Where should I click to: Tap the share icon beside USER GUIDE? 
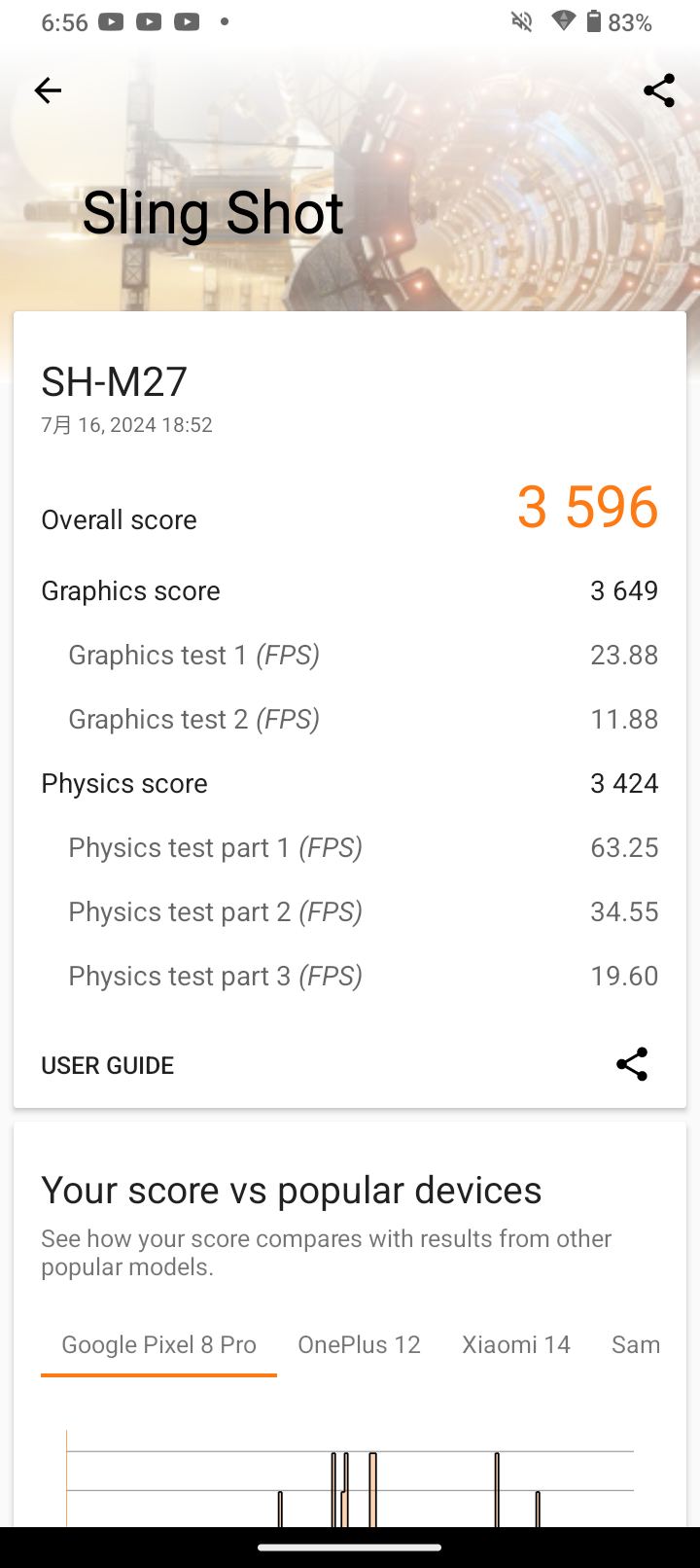tap(632, 1064)
